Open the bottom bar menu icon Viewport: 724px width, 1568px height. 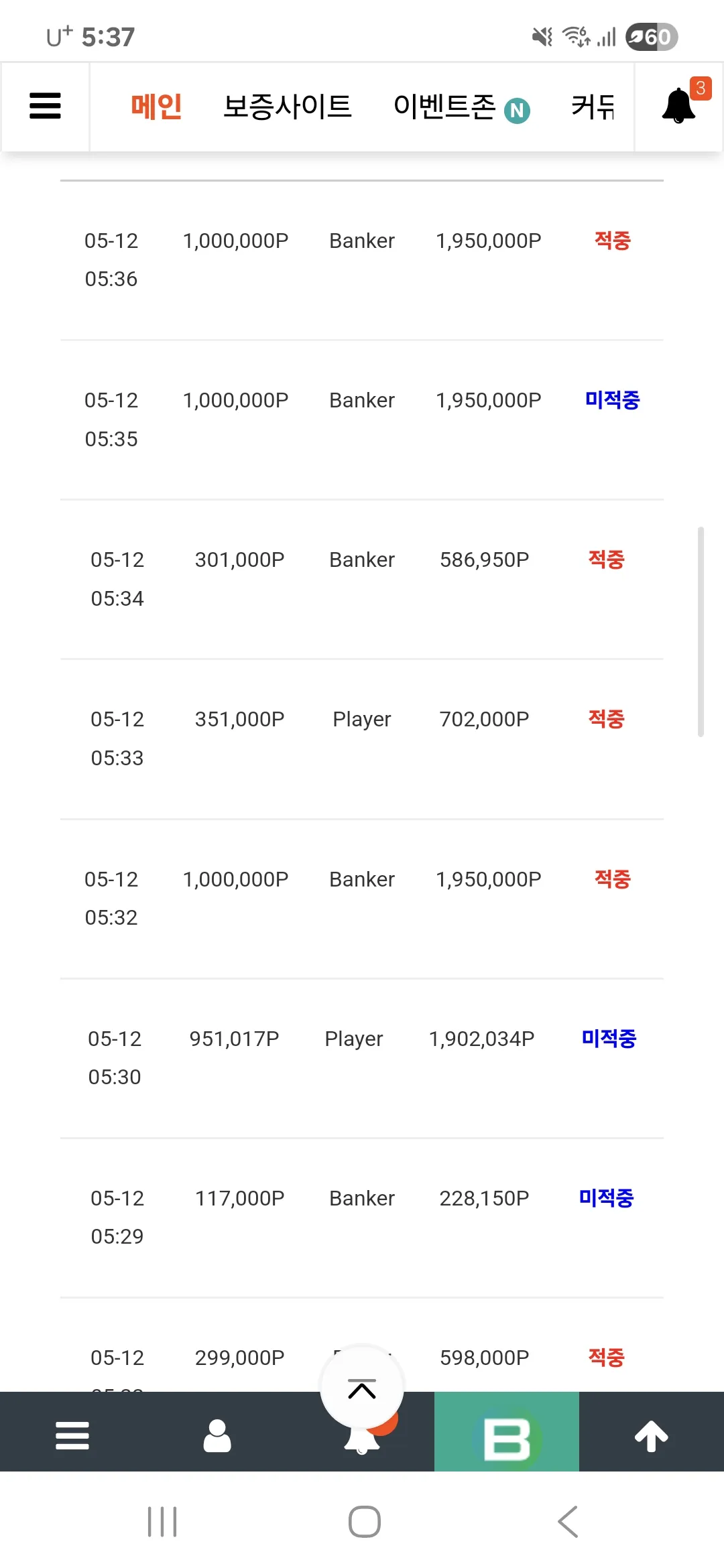(x=72, y=1435)
